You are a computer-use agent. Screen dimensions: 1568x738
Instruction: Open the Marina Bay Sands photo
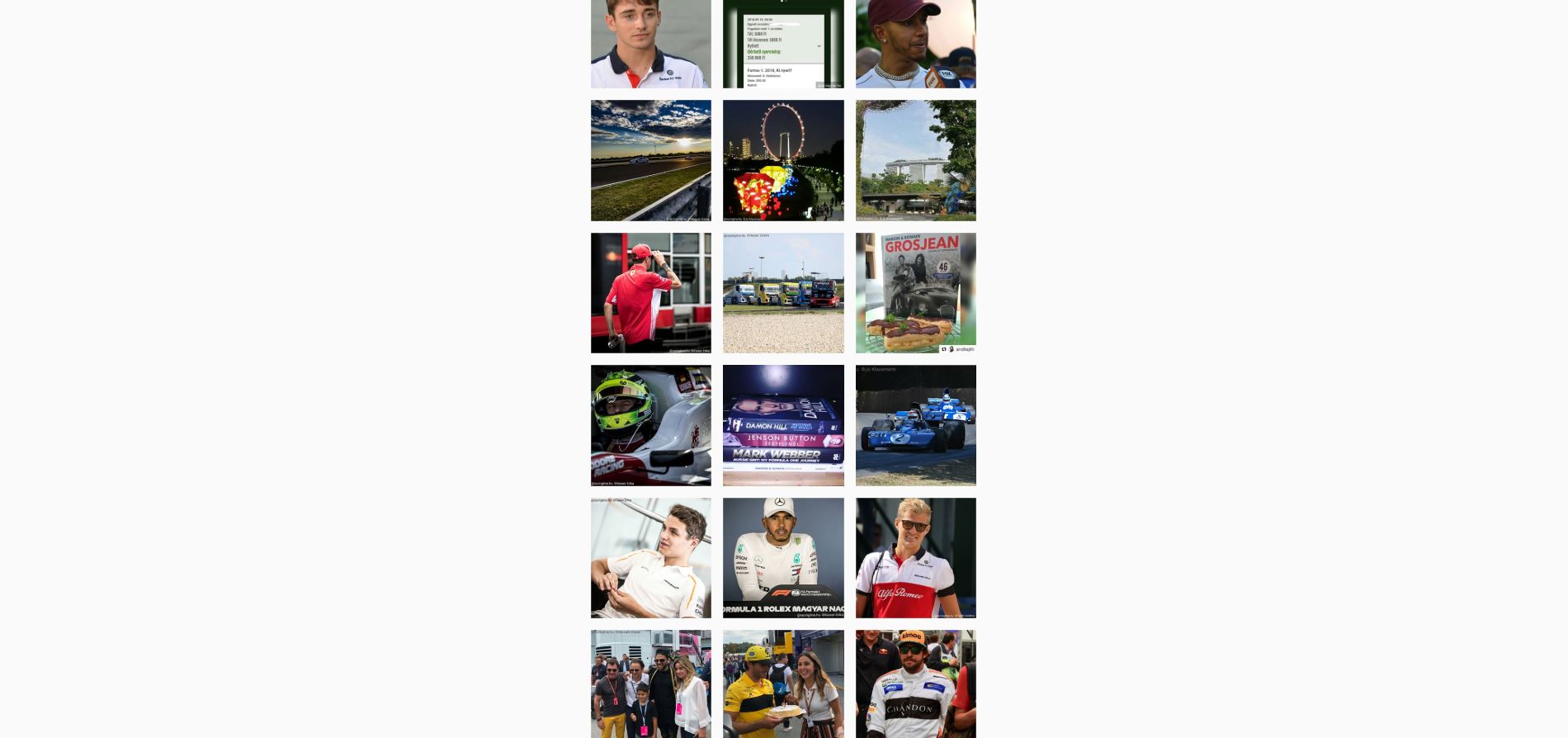pos(915,160)
